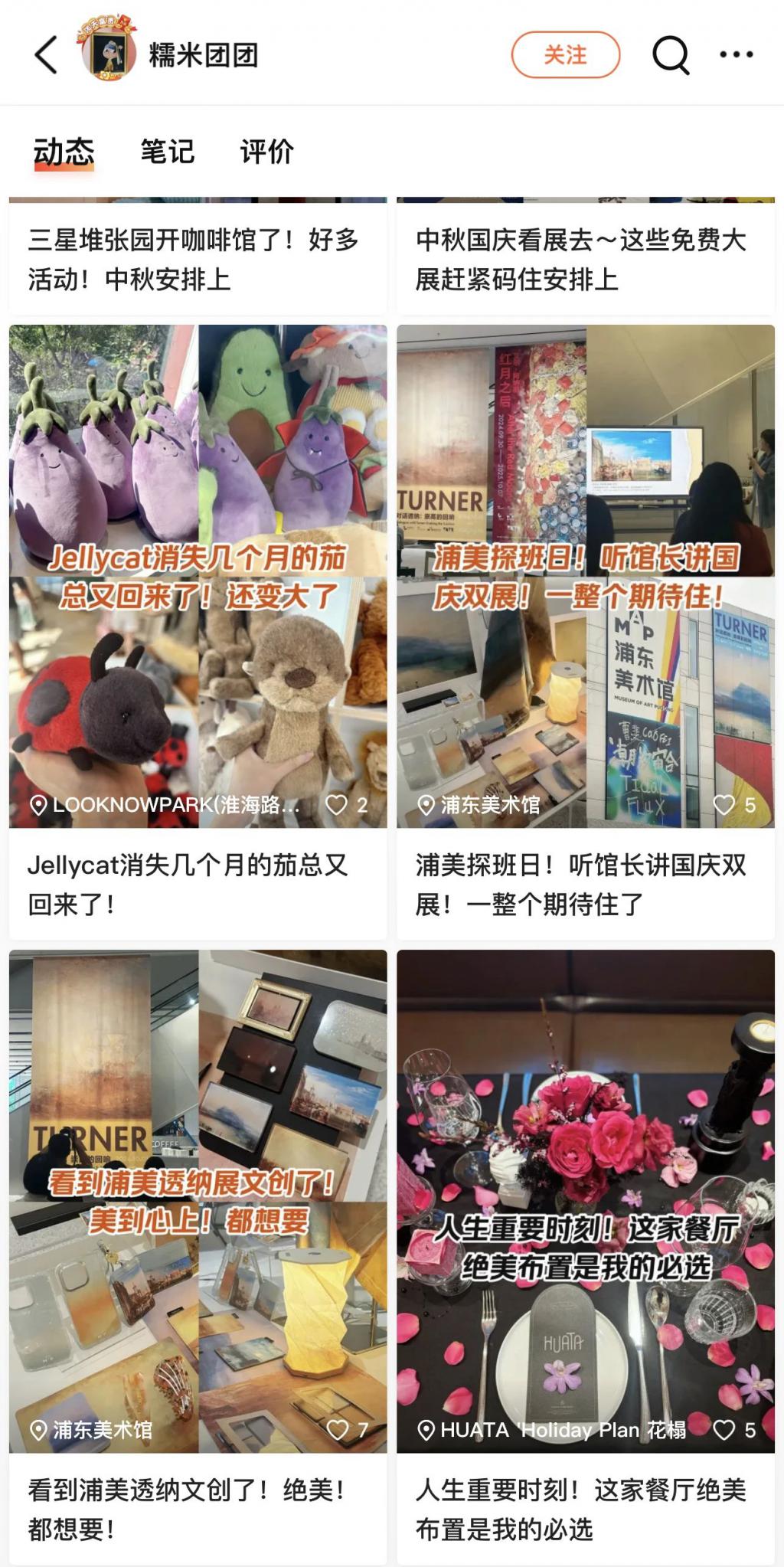This screenshot has width=784, height=1567.
Task: Open the 三星堆张园开咖啡馆 post
Action: point(198,259)
